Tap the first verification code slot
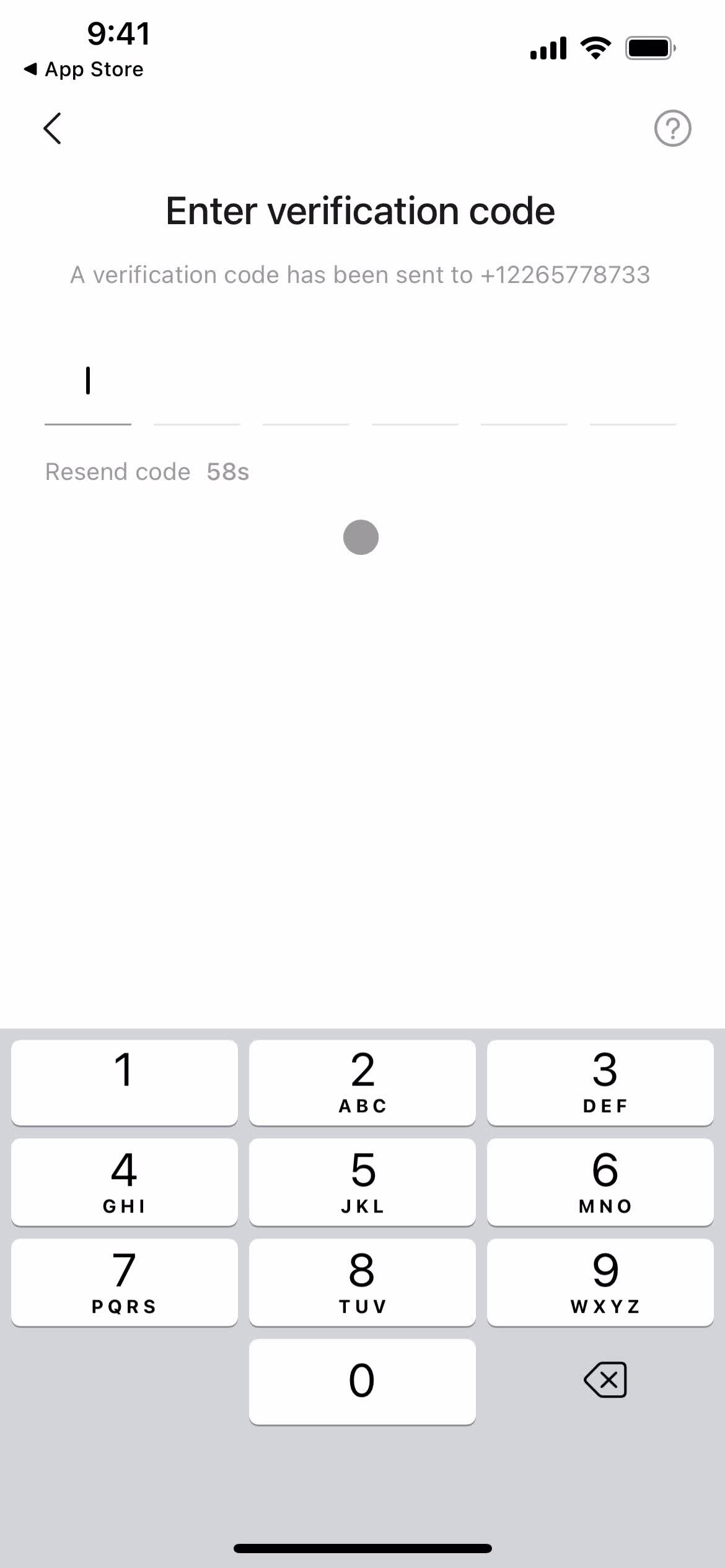The width and height of the screenshot is (725, 1568). pos(88,396)
